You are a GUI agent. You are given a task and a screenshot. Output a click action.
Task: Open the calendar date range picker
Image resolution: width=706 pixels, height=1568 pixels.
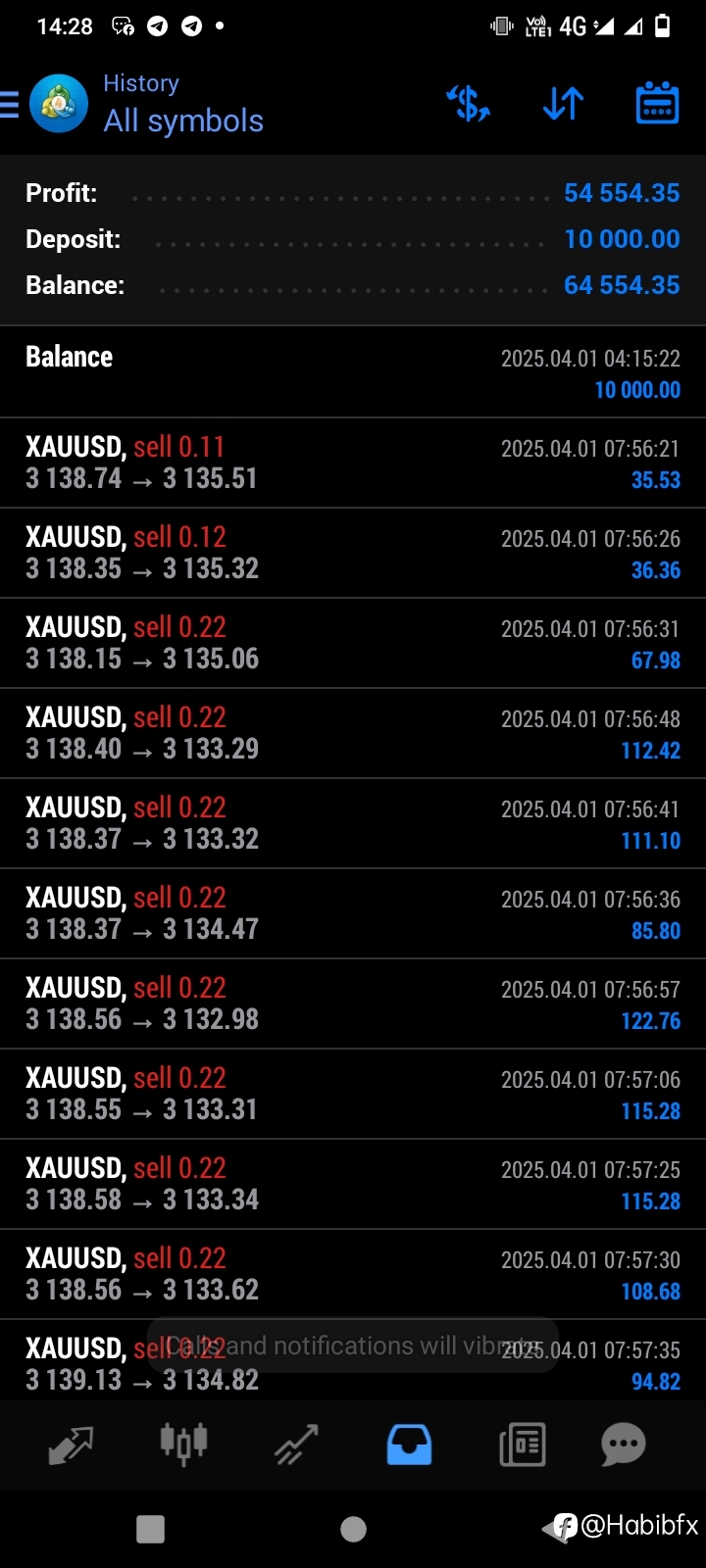coord(657,103)
